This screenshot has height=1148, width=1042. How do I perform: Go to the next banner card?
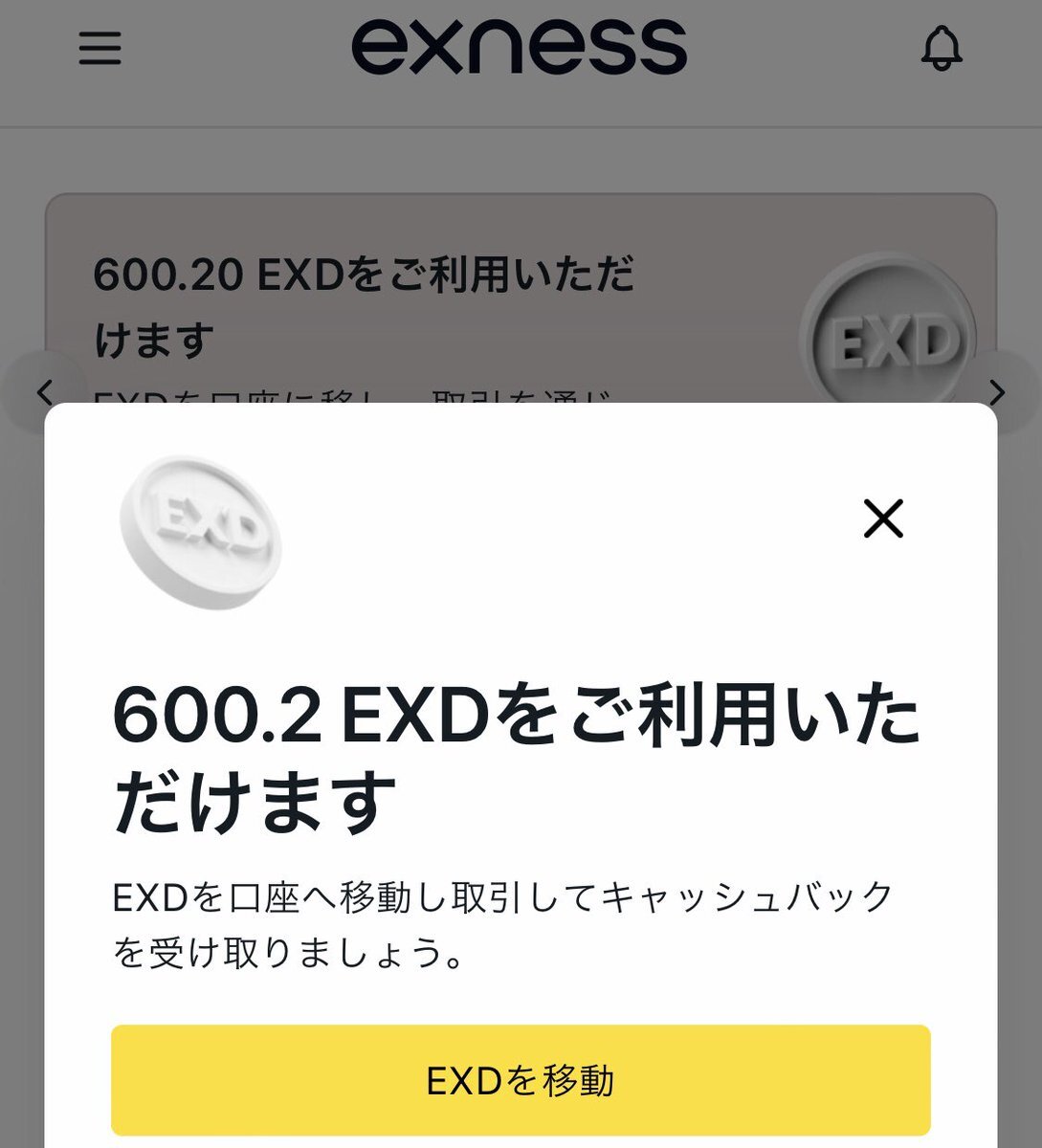(997, 392)
